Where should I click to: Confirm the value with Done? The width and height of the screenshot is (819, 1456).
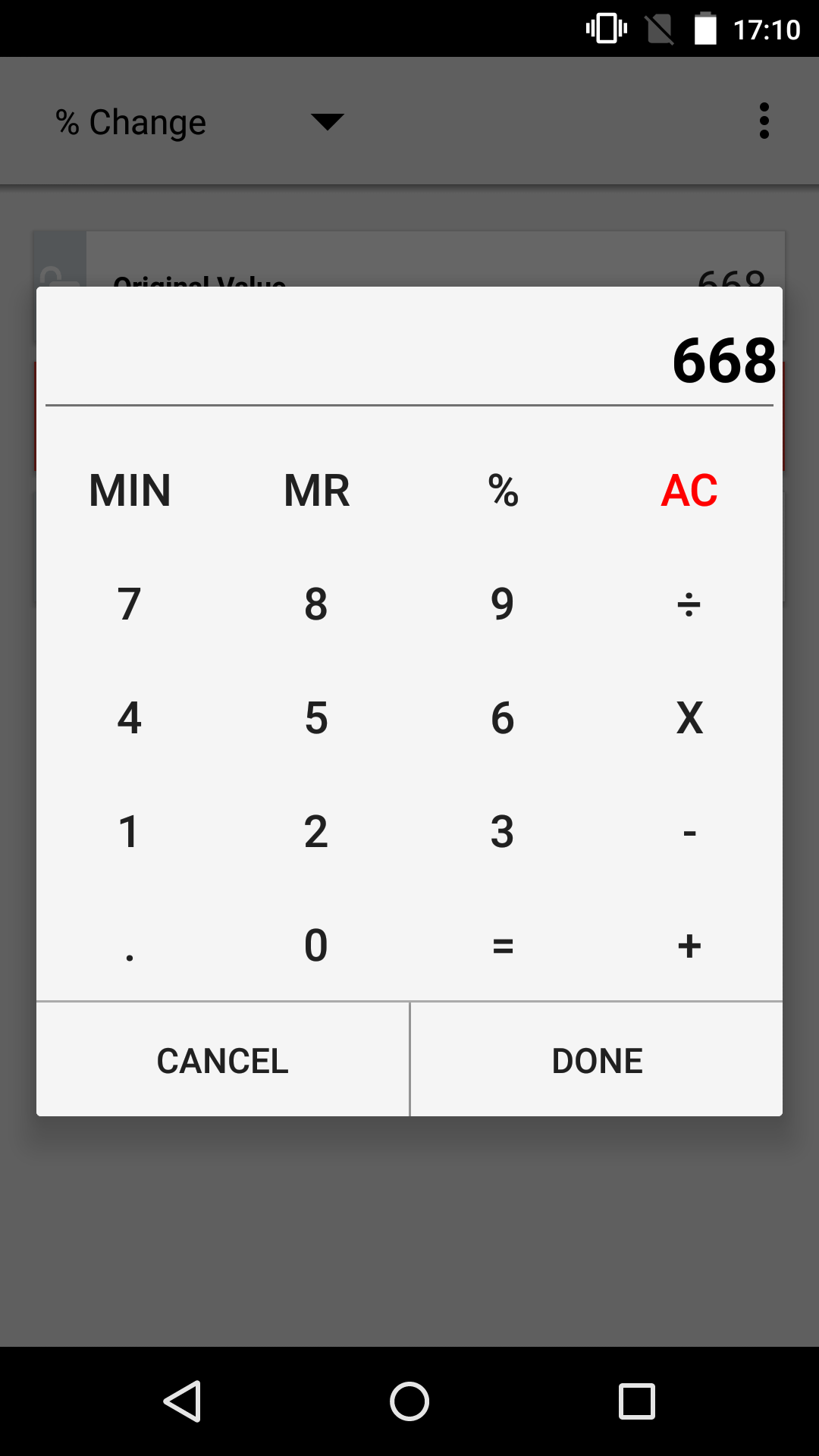[x=597, y=1060]
